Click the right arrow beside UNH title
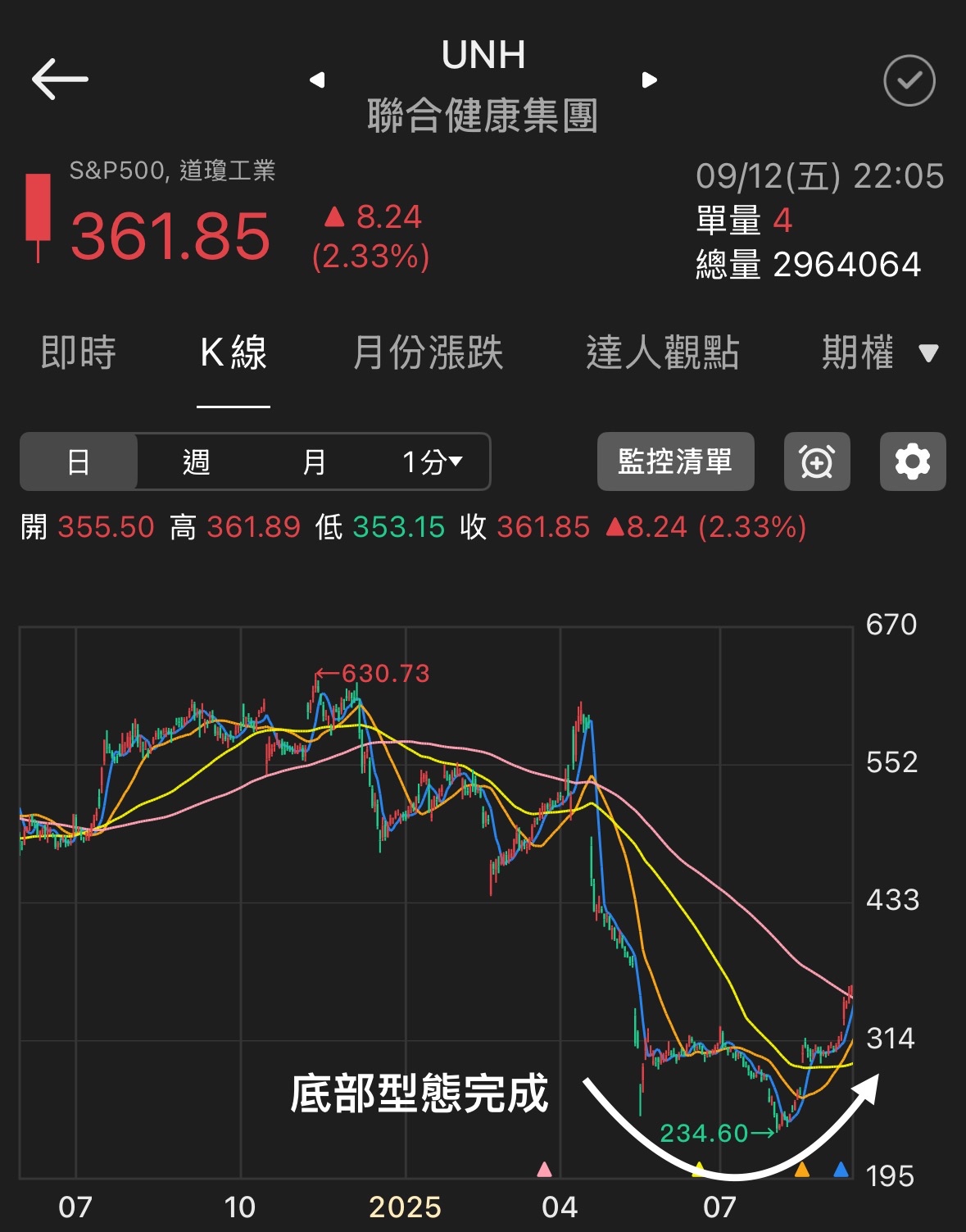This screenshot has height=1232, width=966. pos(647,80)
